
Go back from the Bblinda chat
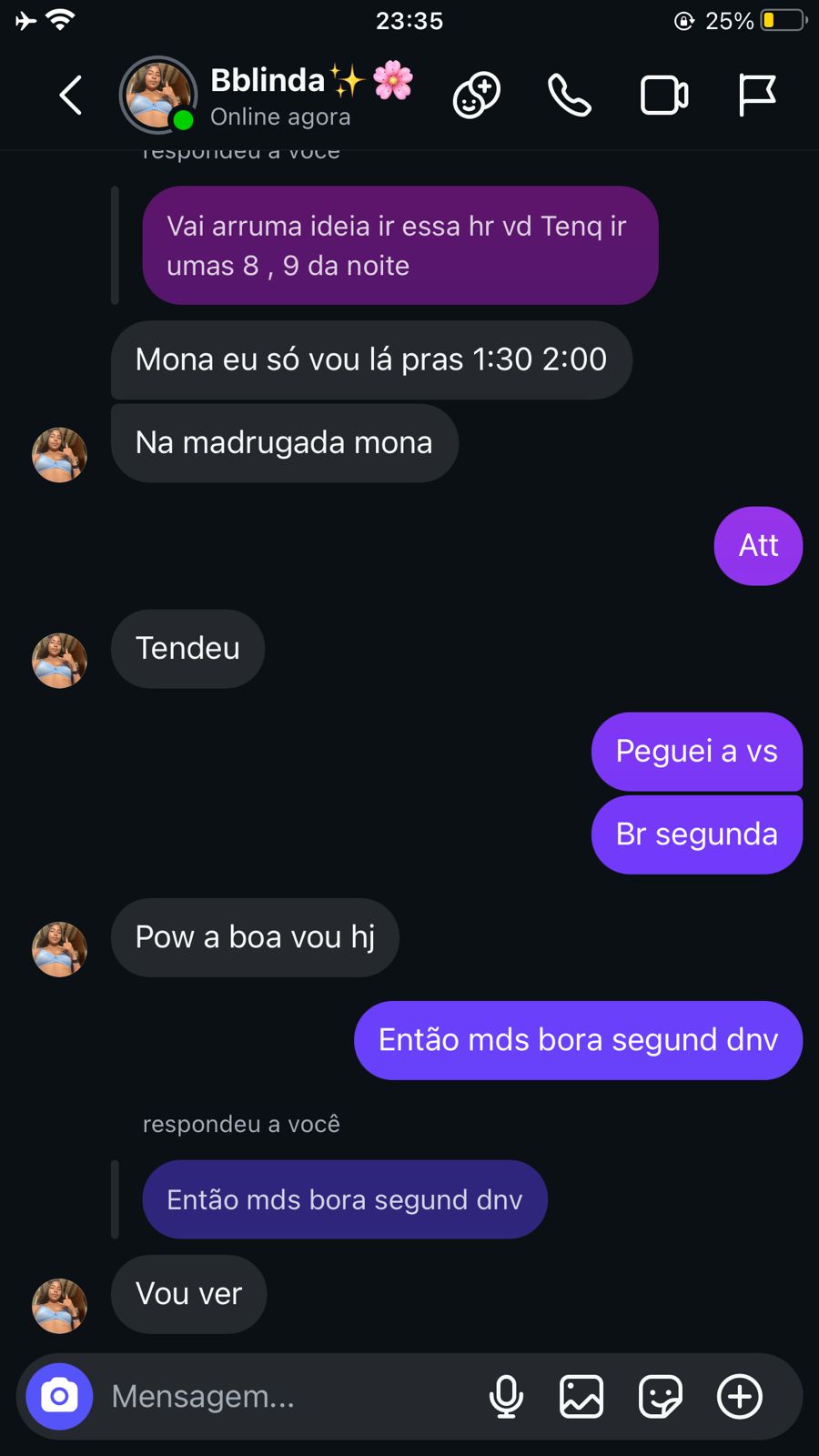(x=71, y=96)
